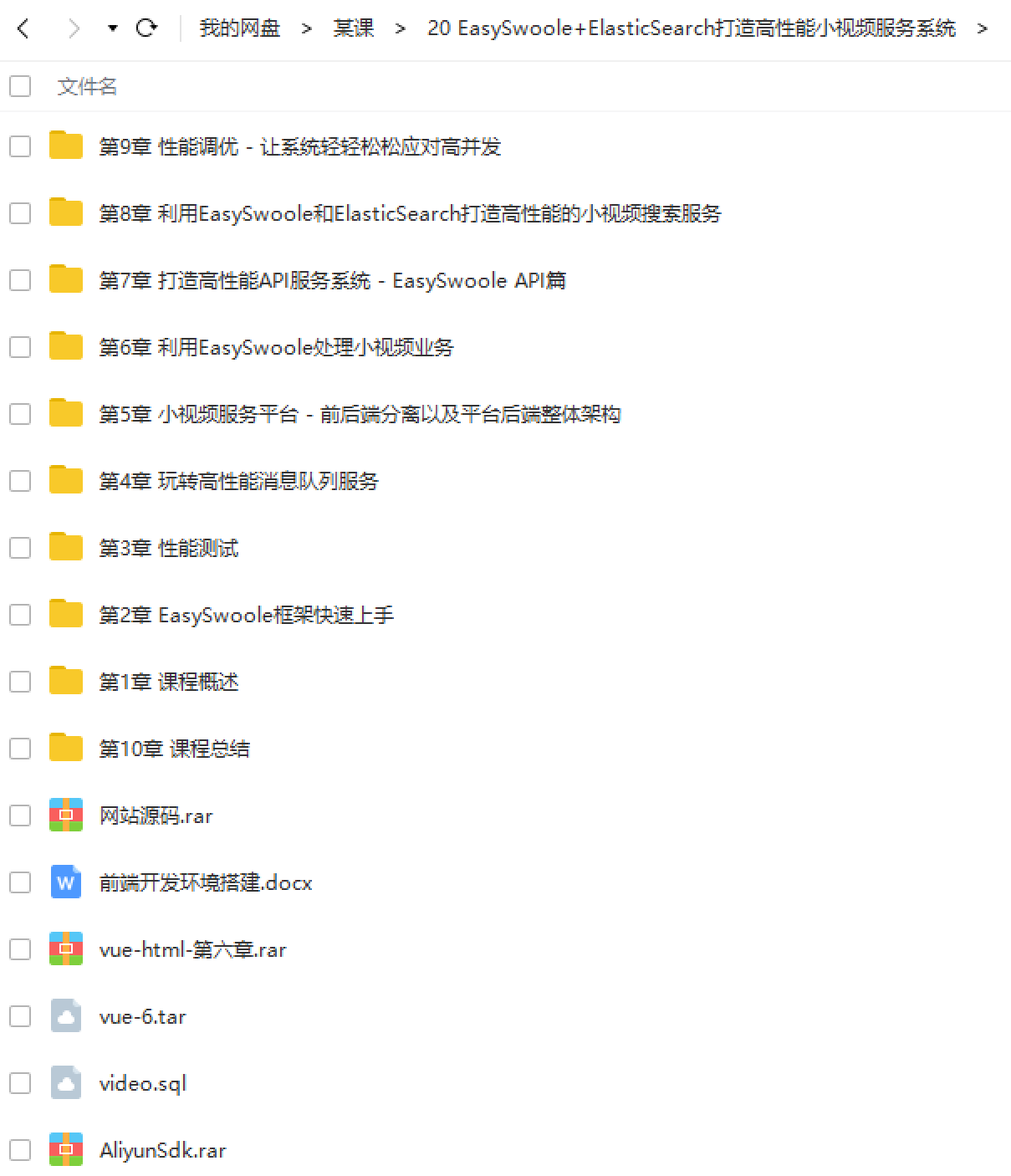
Task: Select the checkbox for video.sql
Action: pos(20,1083)
